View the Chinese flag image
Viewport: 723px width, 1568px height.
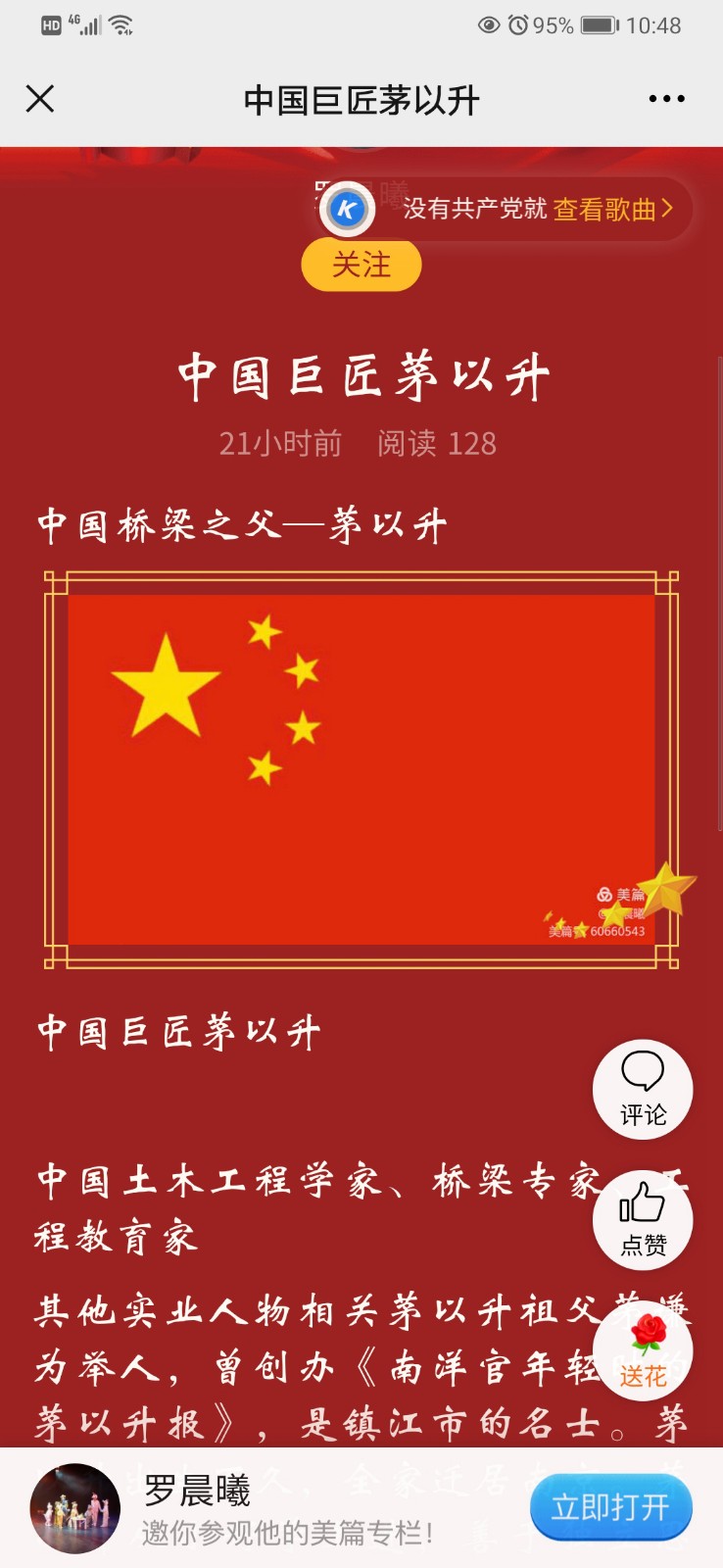point(361,769)
